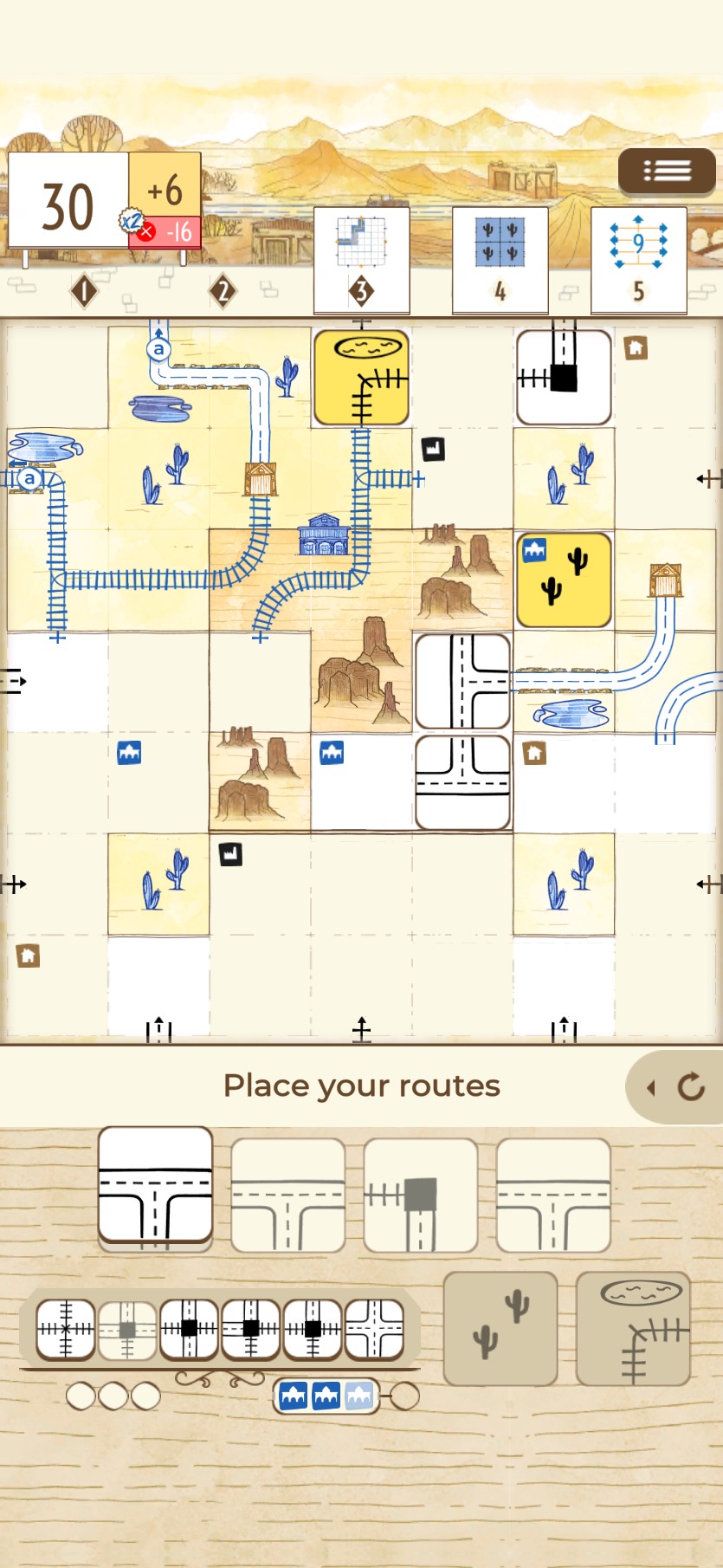Open the border objective card 5
723x1568 pixels.
tap(639, 260)
